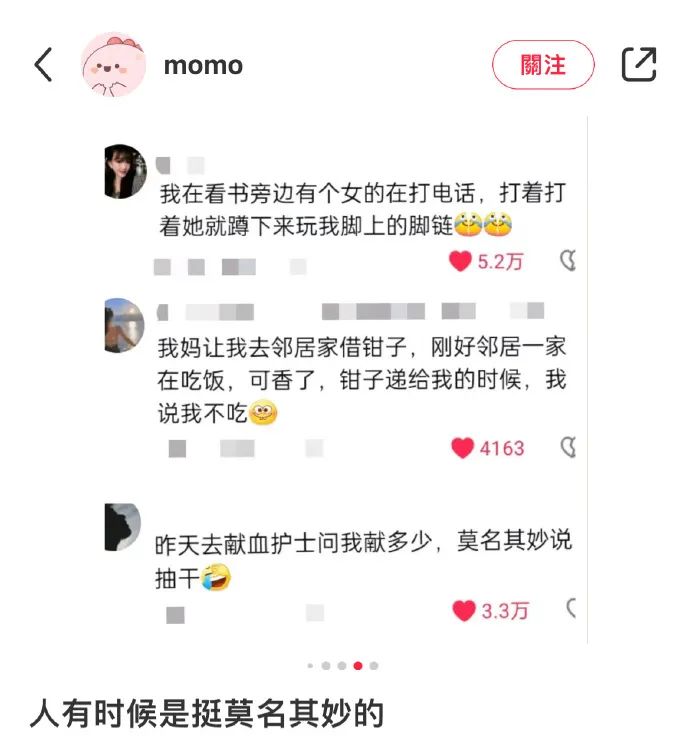The width and height of the screenshot is (690, 744).
Task: Open momo's profile avatar
Action: point(112,65)
